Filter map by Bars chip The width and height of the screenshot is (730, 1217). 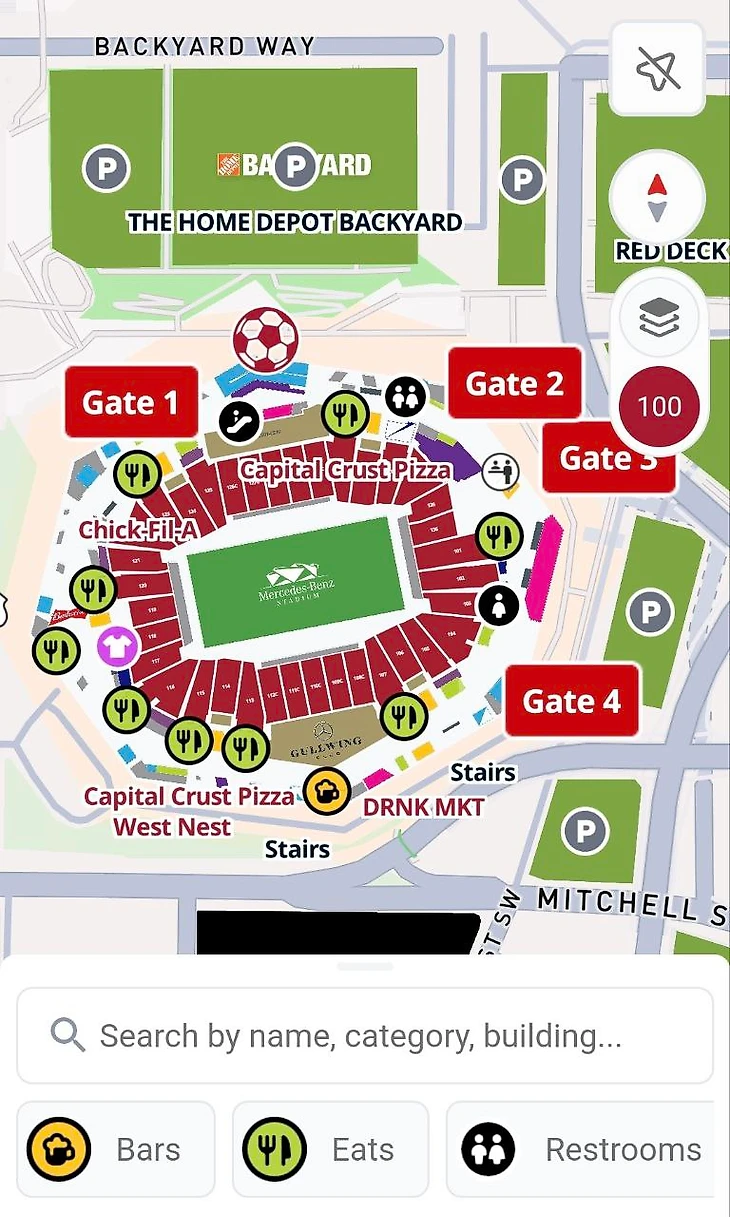(x=116, y=1149)
